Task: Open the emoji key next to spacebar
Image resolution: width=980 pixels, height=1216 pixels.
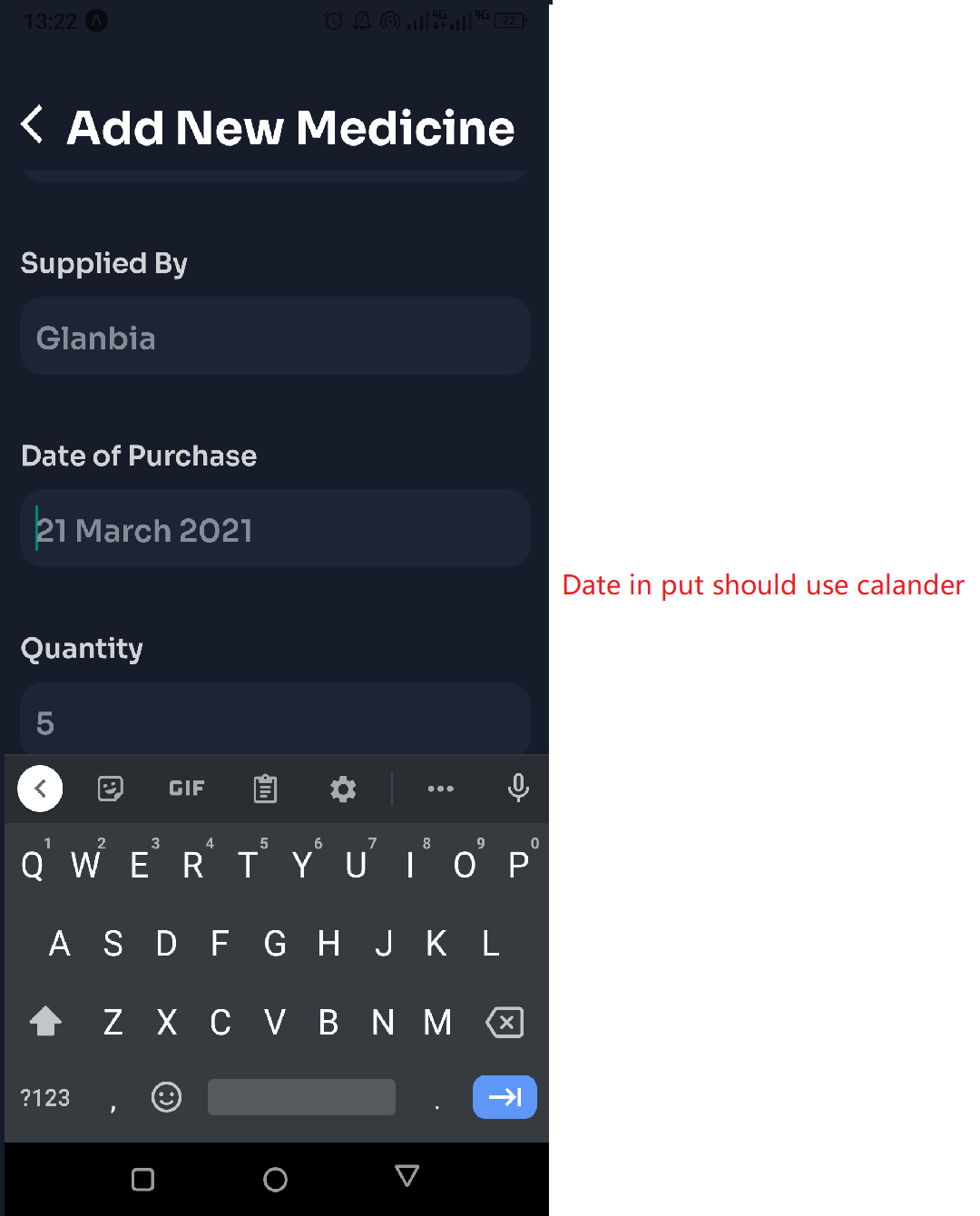Action: (166, 1097)
